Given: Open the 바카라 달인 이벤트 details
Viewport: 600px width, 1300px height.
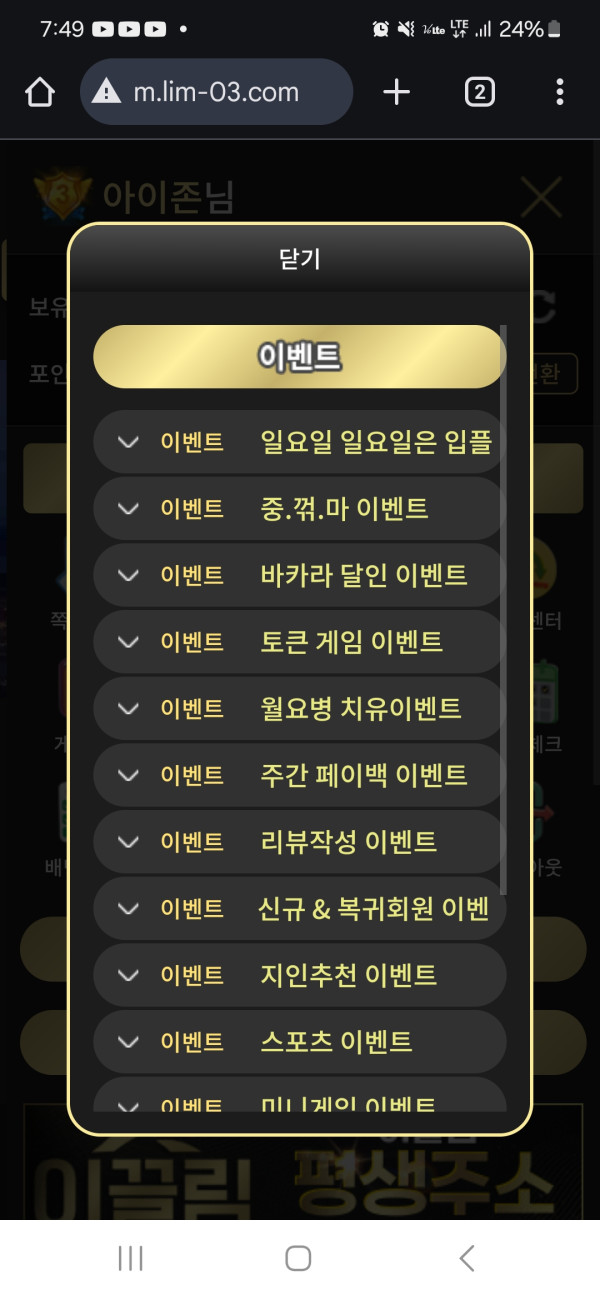Looking at the screenshot, I should pos(299,575).
